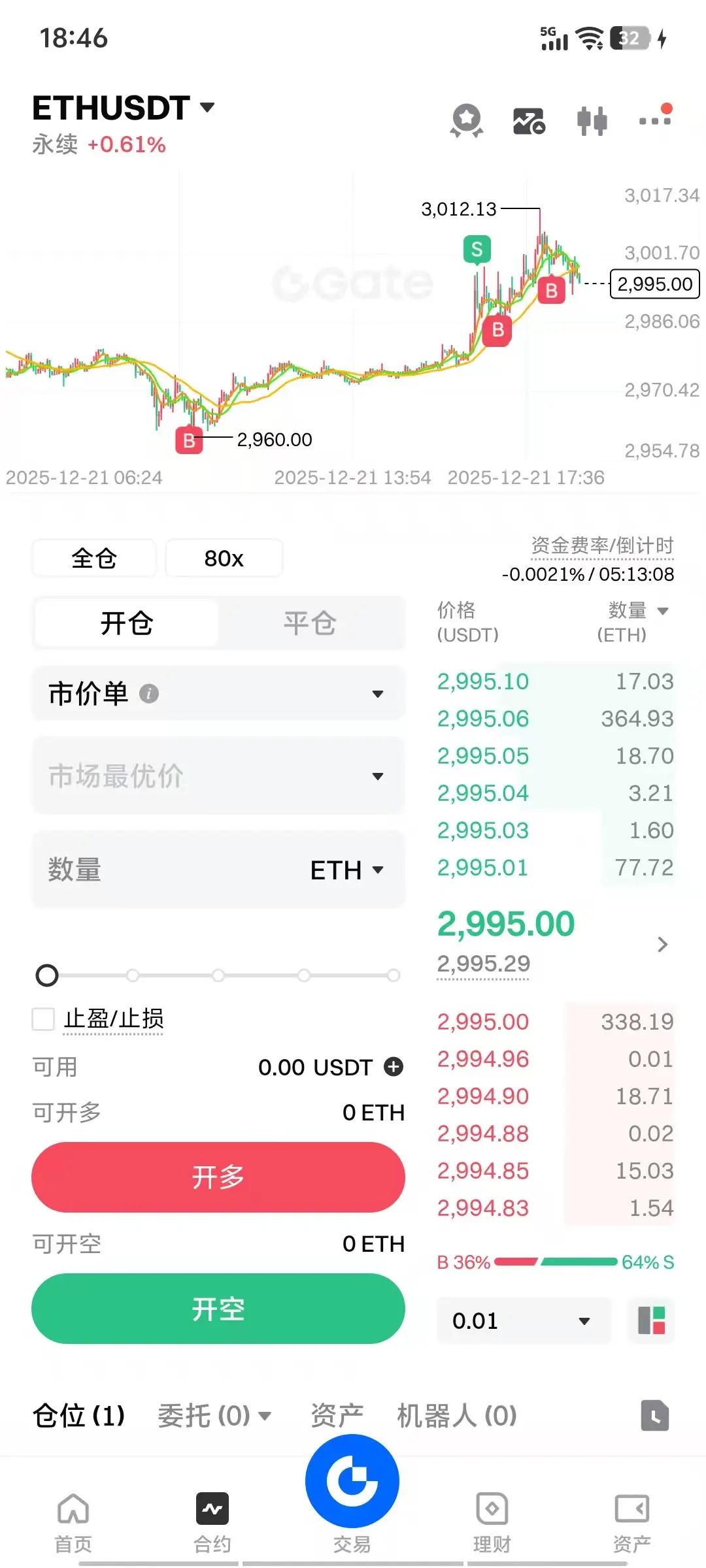The width and height of the screenshot is (706, 1568).
Task: Adjust the 80x leverage setting
Action: pos(224,558)
